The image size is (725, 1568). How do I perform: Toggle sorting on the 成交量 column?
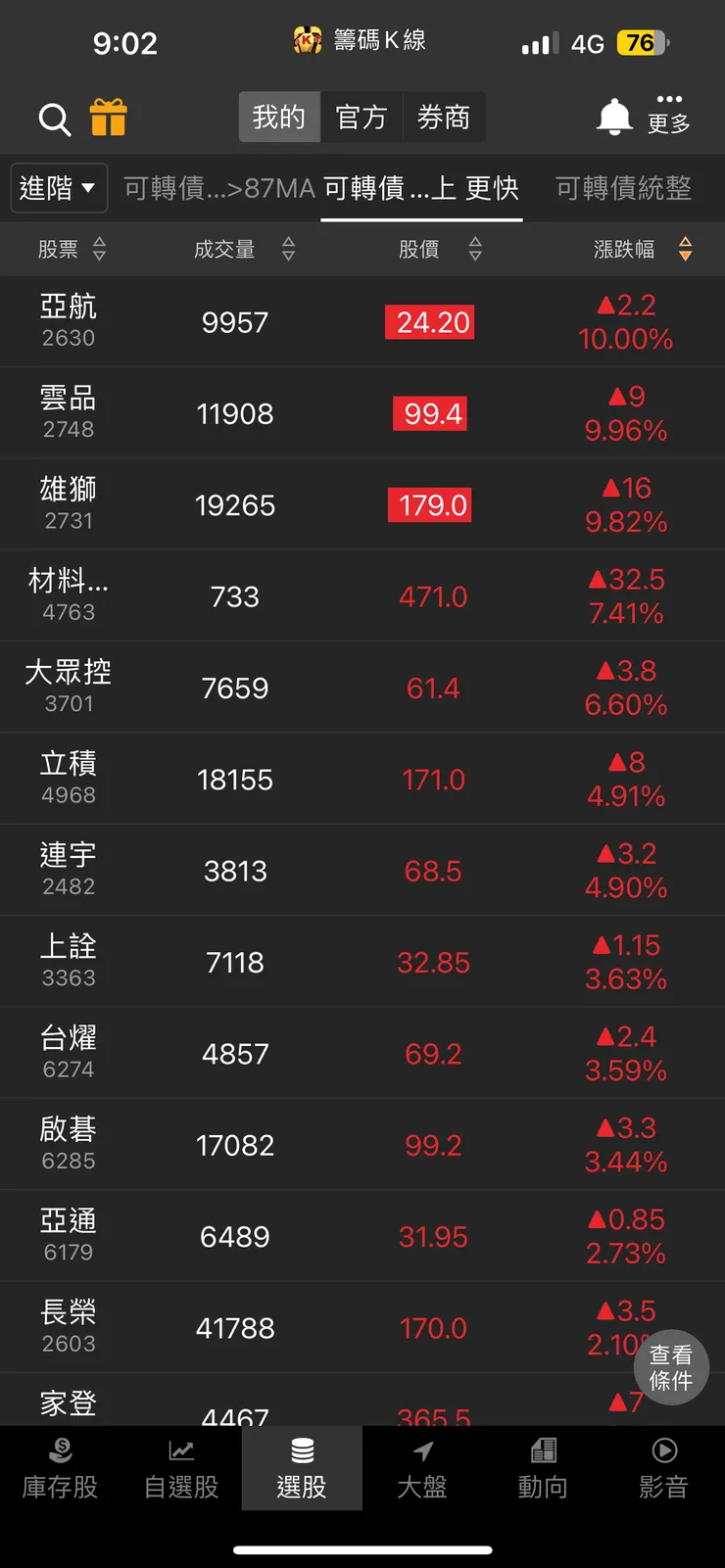pyautogui.click(x=288, y=249)
